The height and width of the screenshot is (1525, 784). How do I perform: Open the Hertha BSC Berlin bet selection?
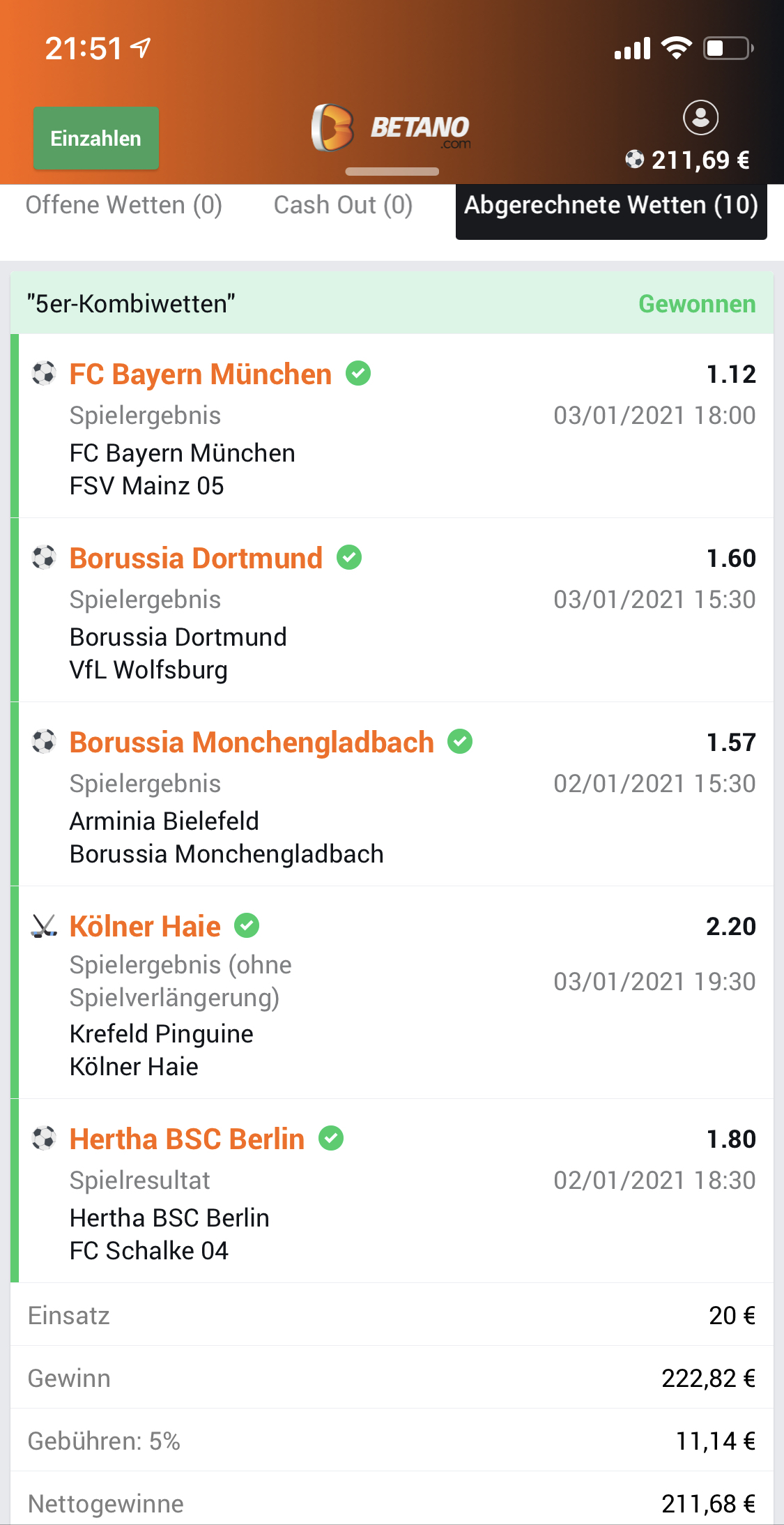187,1139
